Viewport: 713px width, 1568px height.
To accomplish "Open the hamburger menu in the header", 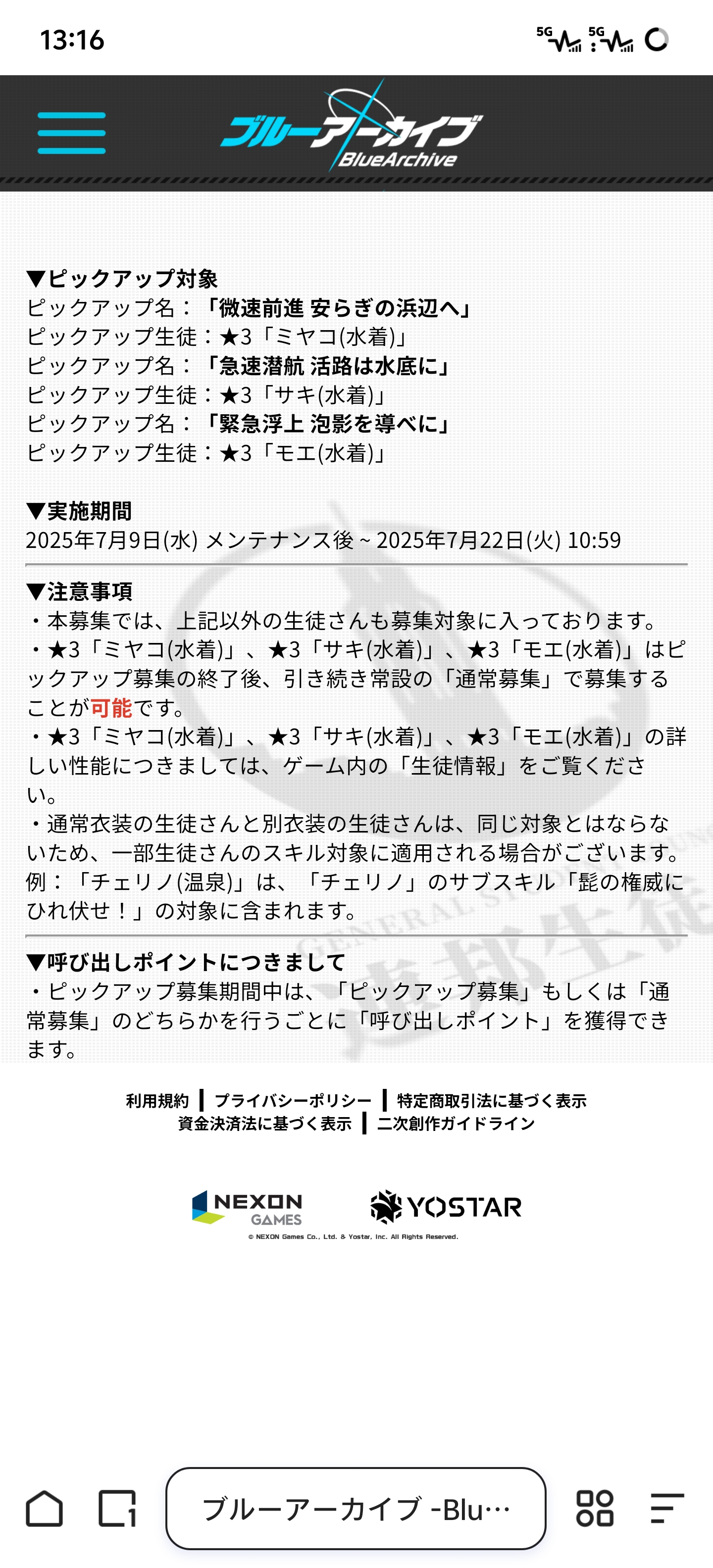I will (71, 133).
